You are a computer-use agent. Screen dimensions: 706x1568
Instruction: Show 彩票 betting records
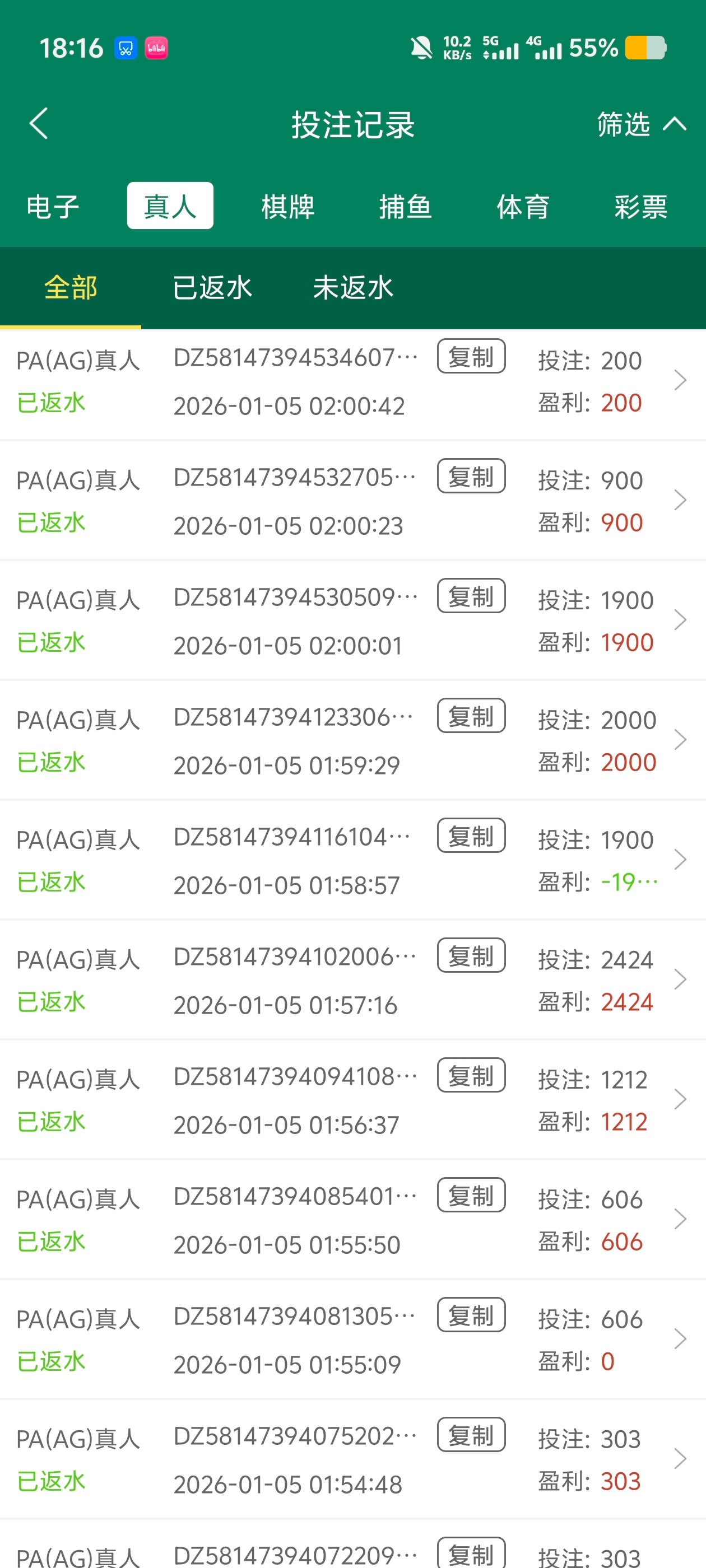pos(640,206)
